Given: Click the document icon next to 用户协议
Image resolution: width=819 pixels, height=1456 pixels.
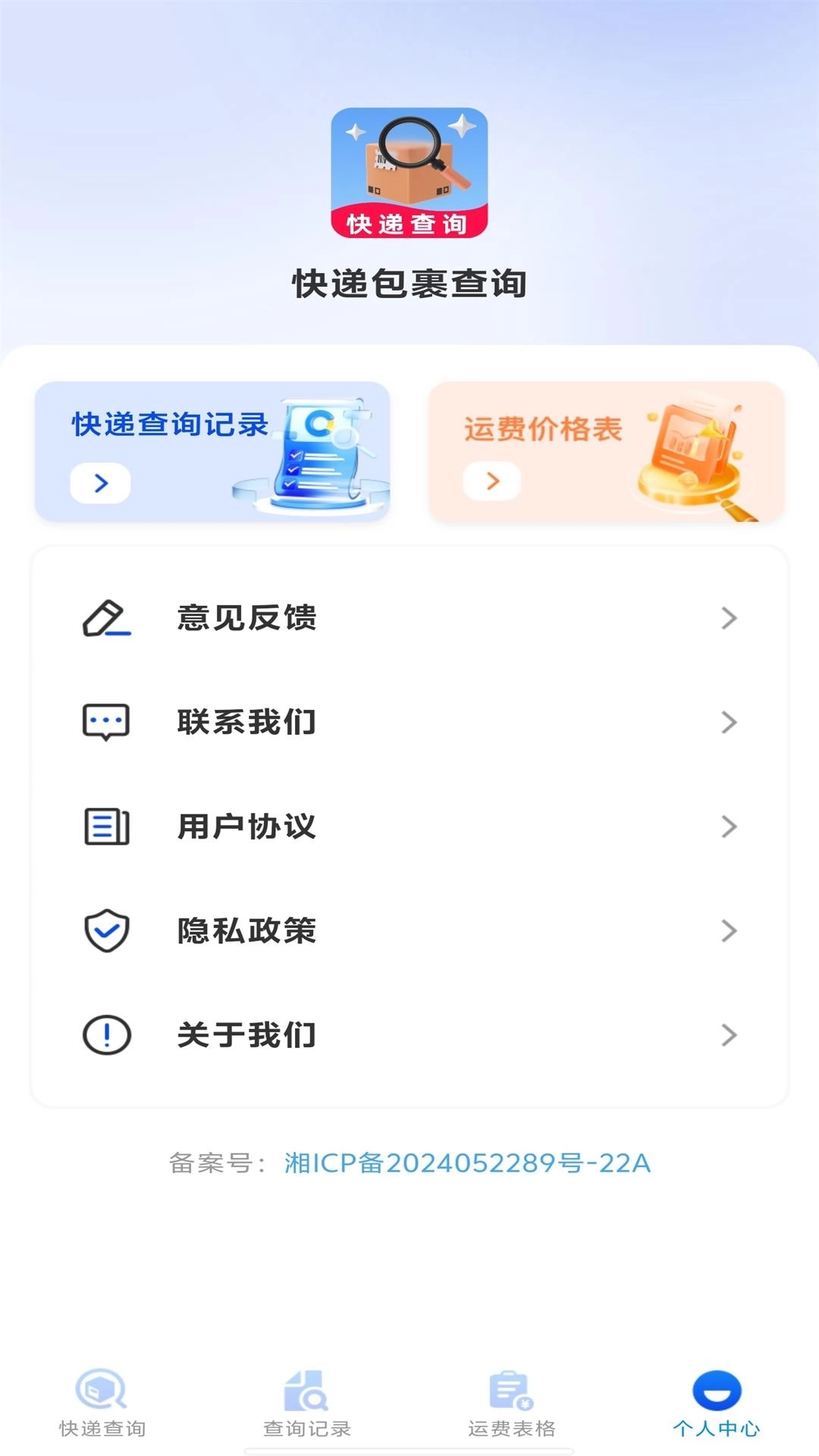Looking at the screenshot, I should coord(105,827).
